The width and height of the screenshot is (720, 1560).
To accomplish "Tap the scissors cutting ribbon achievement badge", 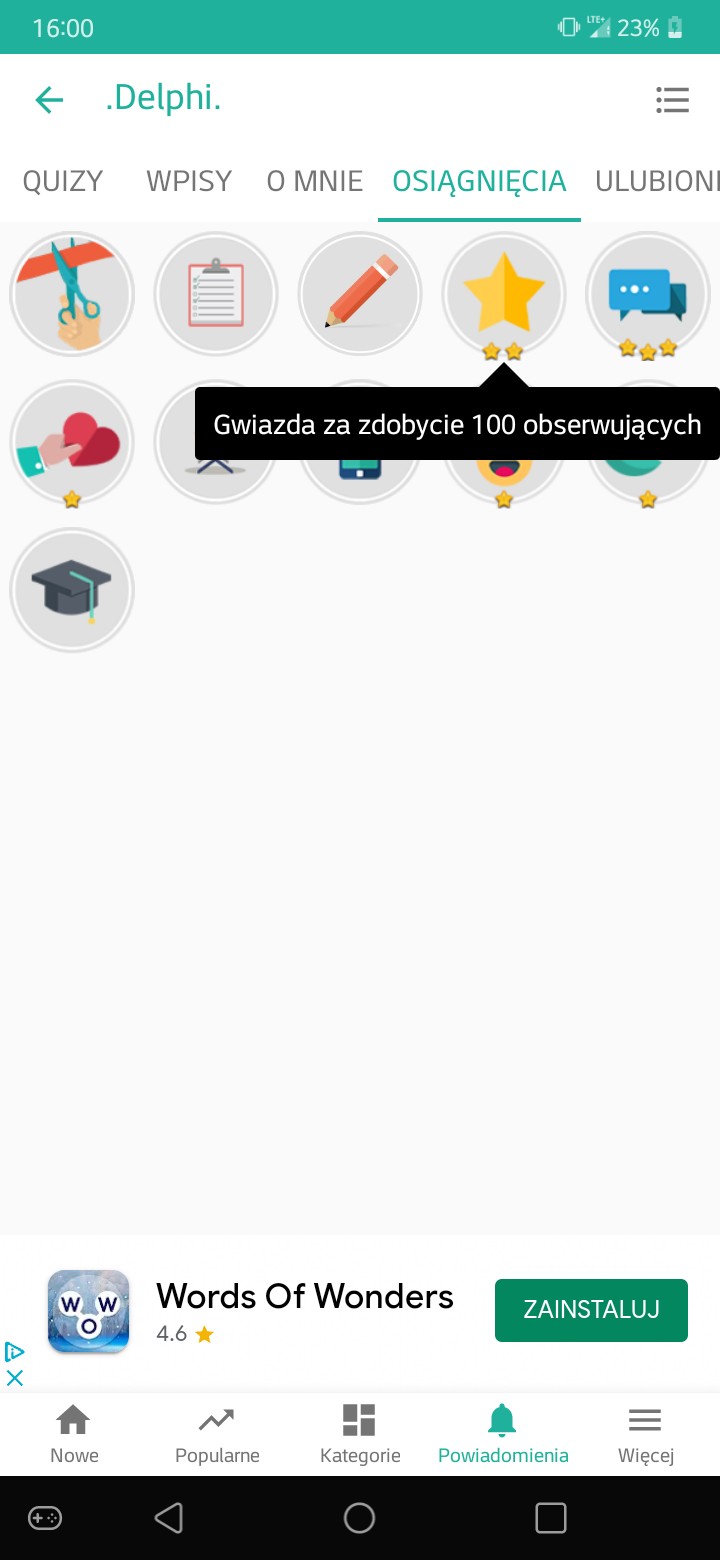I will click(72, 294).
